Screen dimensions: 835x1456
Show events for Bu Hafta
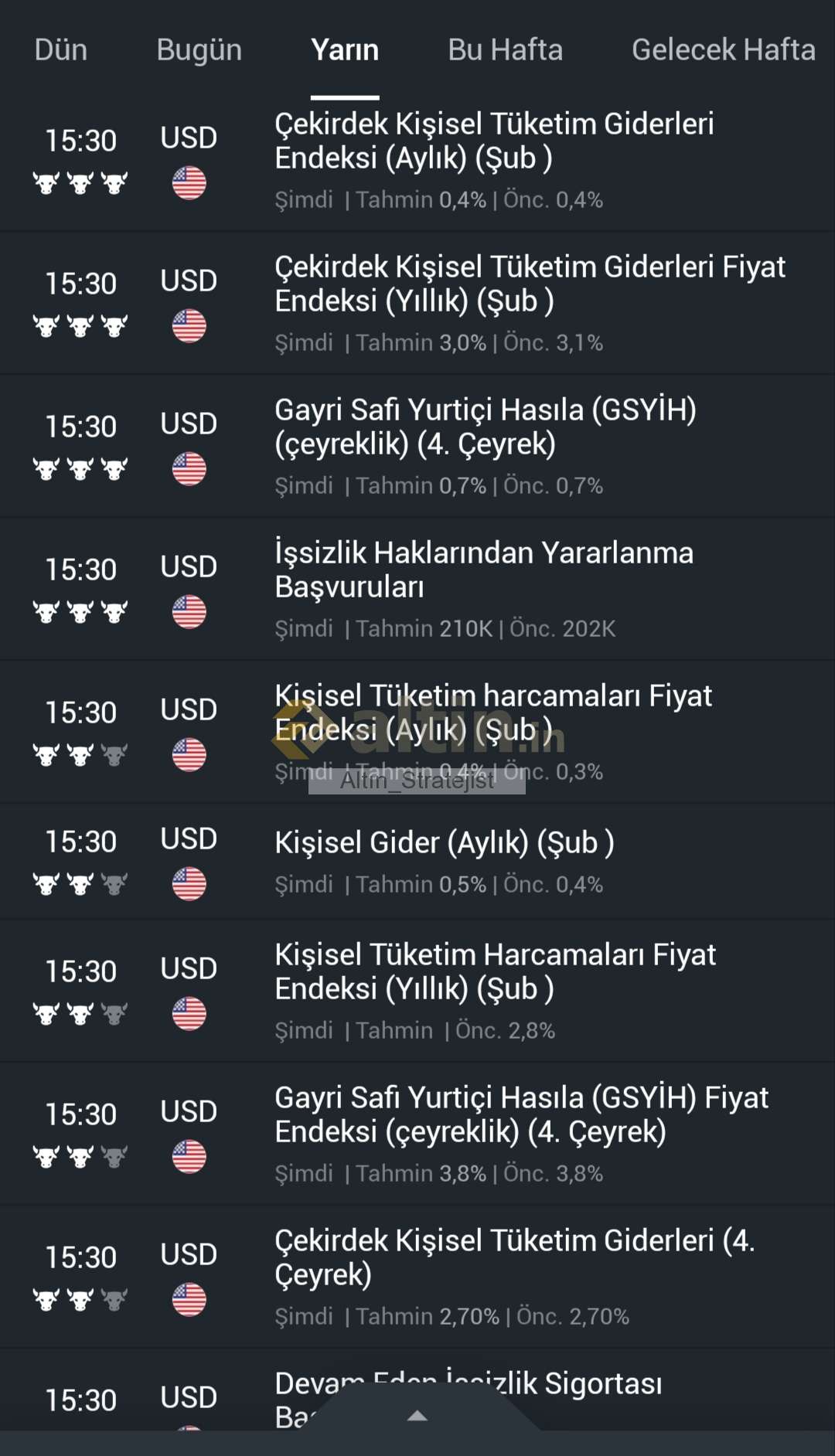(505, 50)
